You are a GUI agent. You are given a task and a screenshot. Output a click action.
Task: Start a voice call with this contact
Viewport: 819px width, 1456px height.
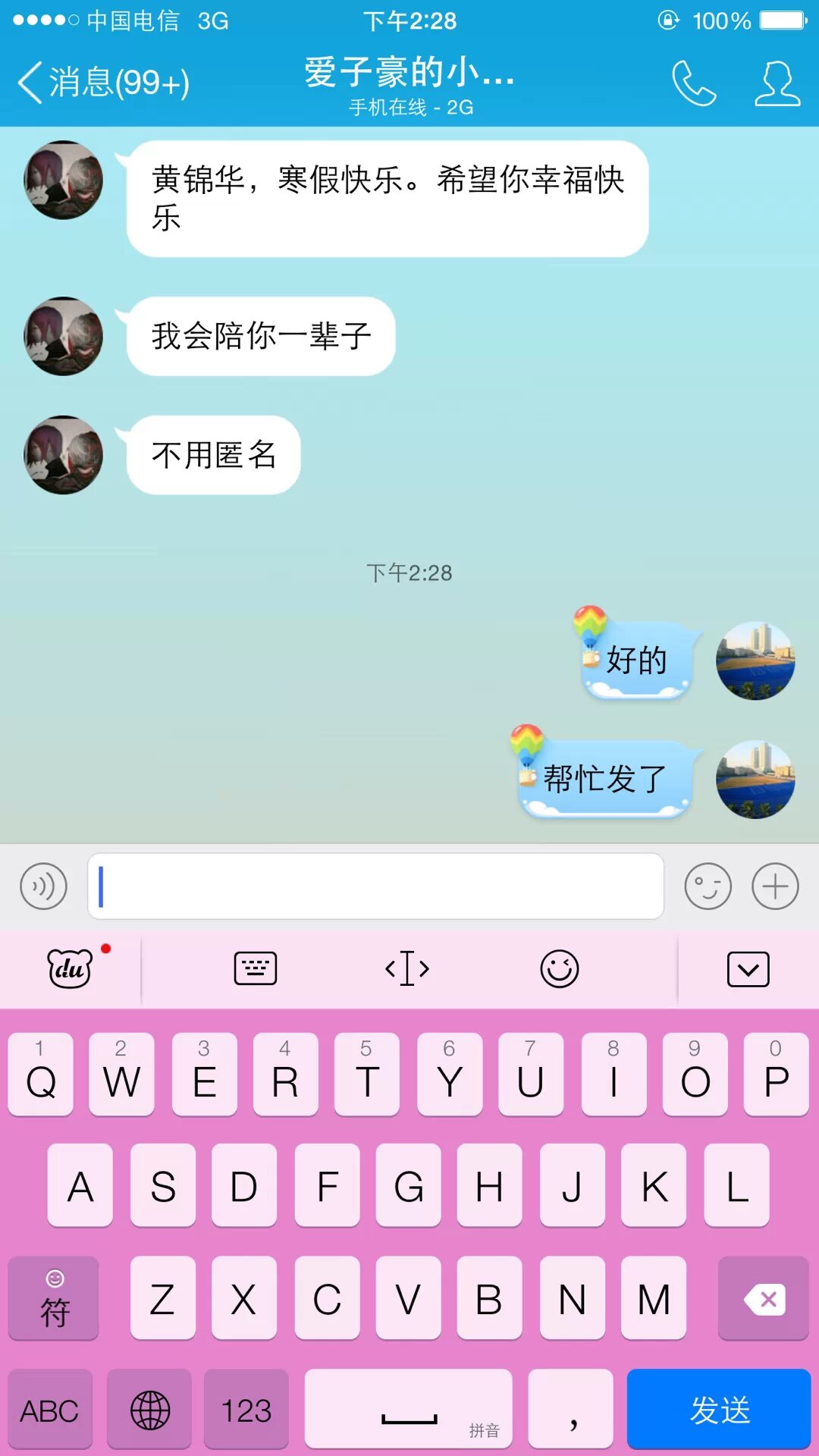click(693, 83)
